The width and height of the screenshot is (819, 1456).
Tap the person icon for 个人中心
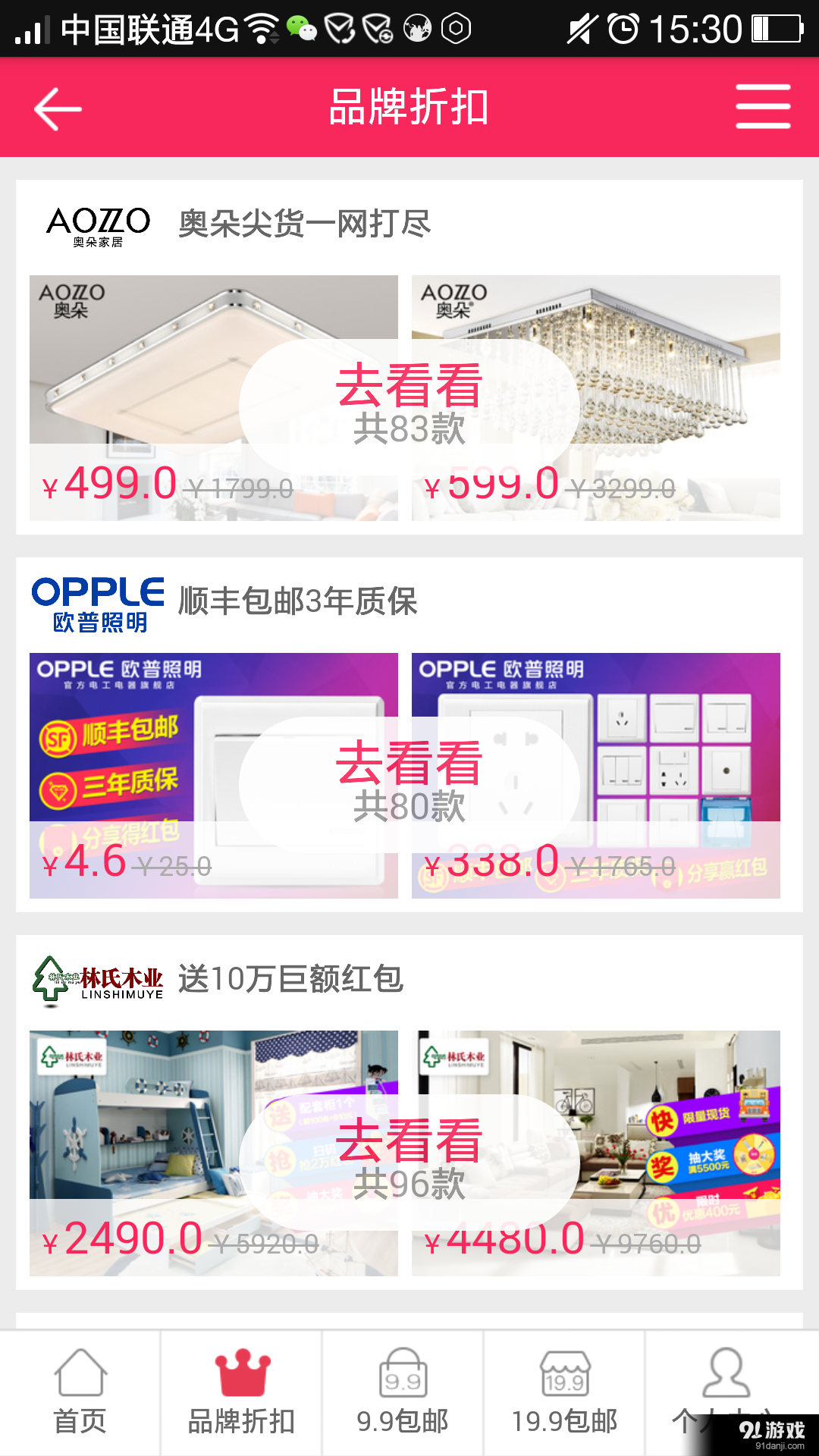pos(726,1373)
